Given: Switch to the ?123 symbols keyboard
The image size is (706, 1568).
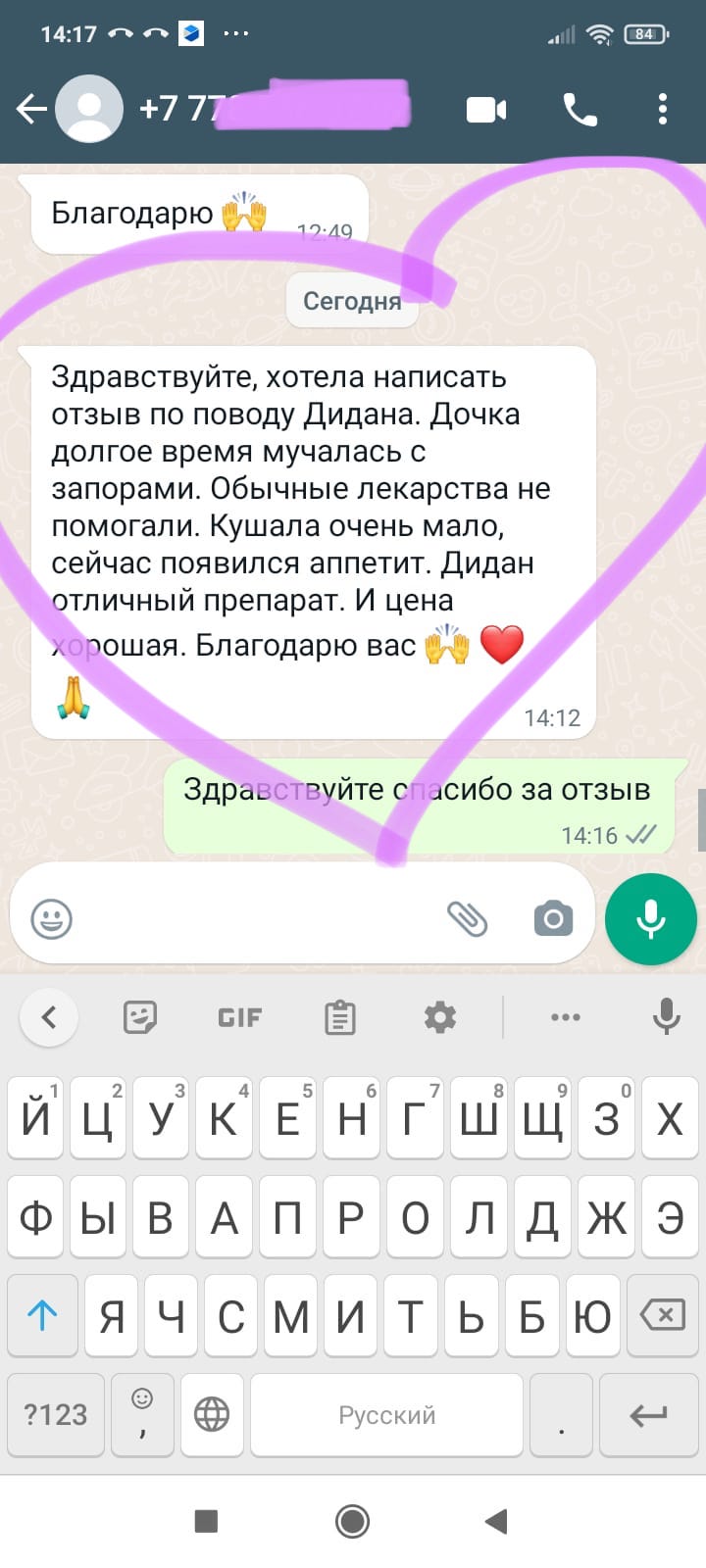Looking at the screenshot, I should click(56, 1414).
